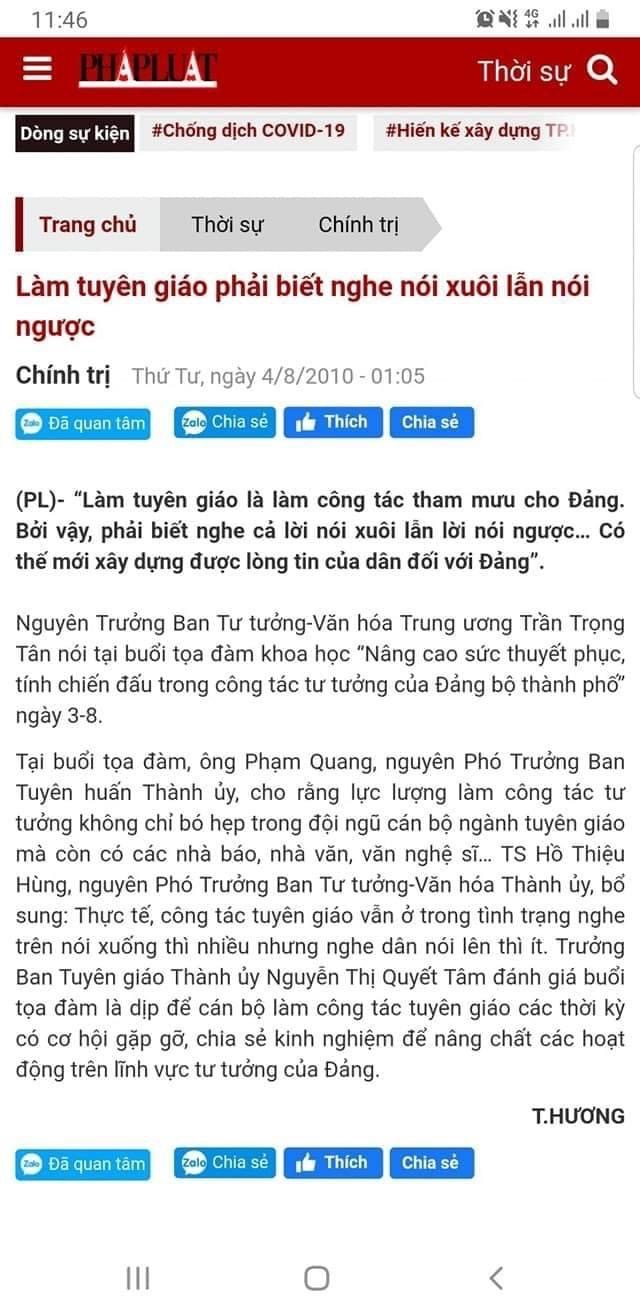
Task: Open the Thời sự section in header
Action: click(523, 71)
